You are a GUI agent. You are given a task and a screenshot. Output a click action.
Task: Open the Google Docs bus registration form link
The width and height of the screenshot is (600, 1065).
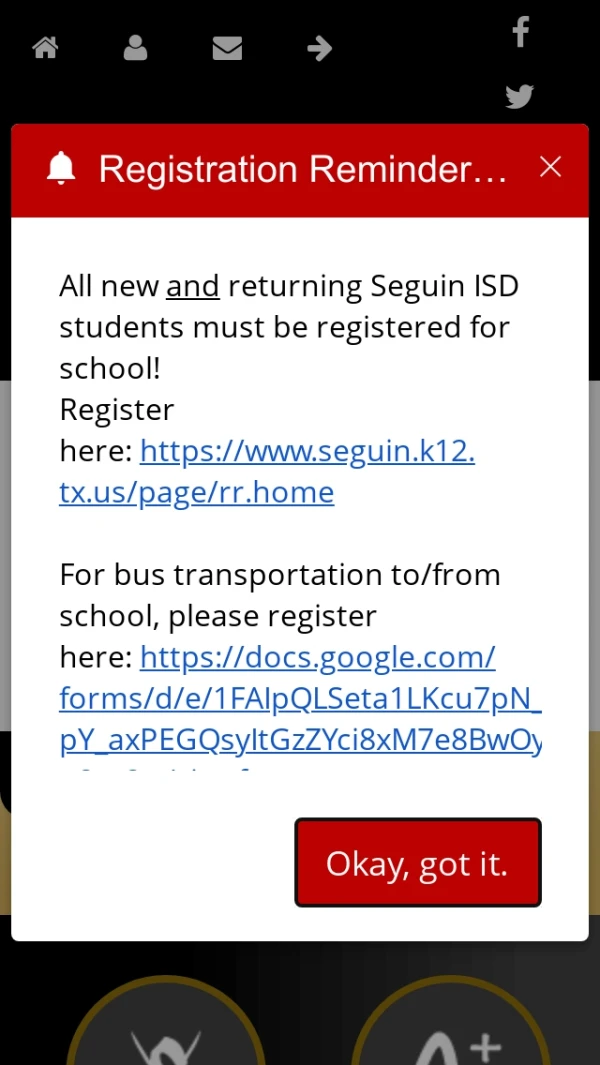coord(300,699)
